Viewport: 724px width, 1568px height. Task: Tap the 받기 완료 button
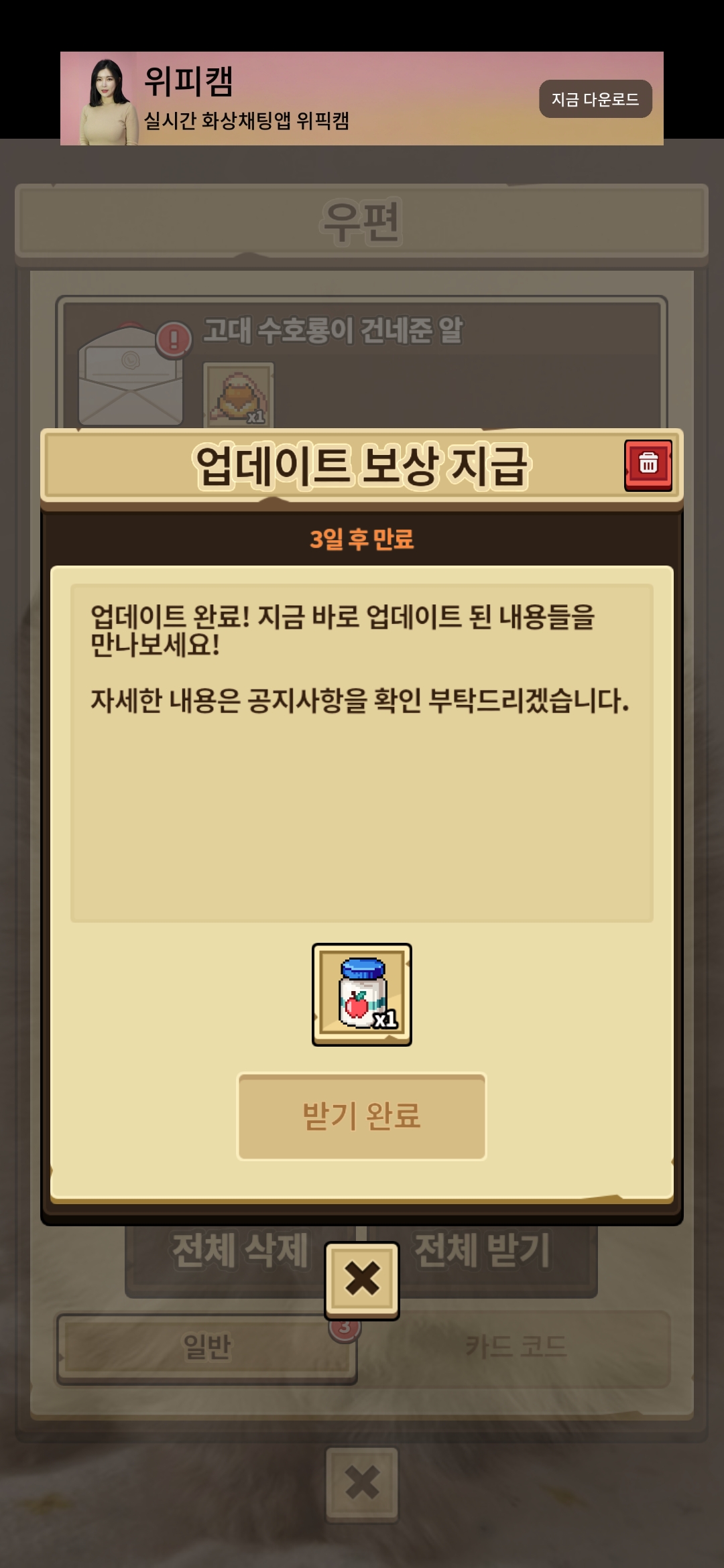(362, 1116)
